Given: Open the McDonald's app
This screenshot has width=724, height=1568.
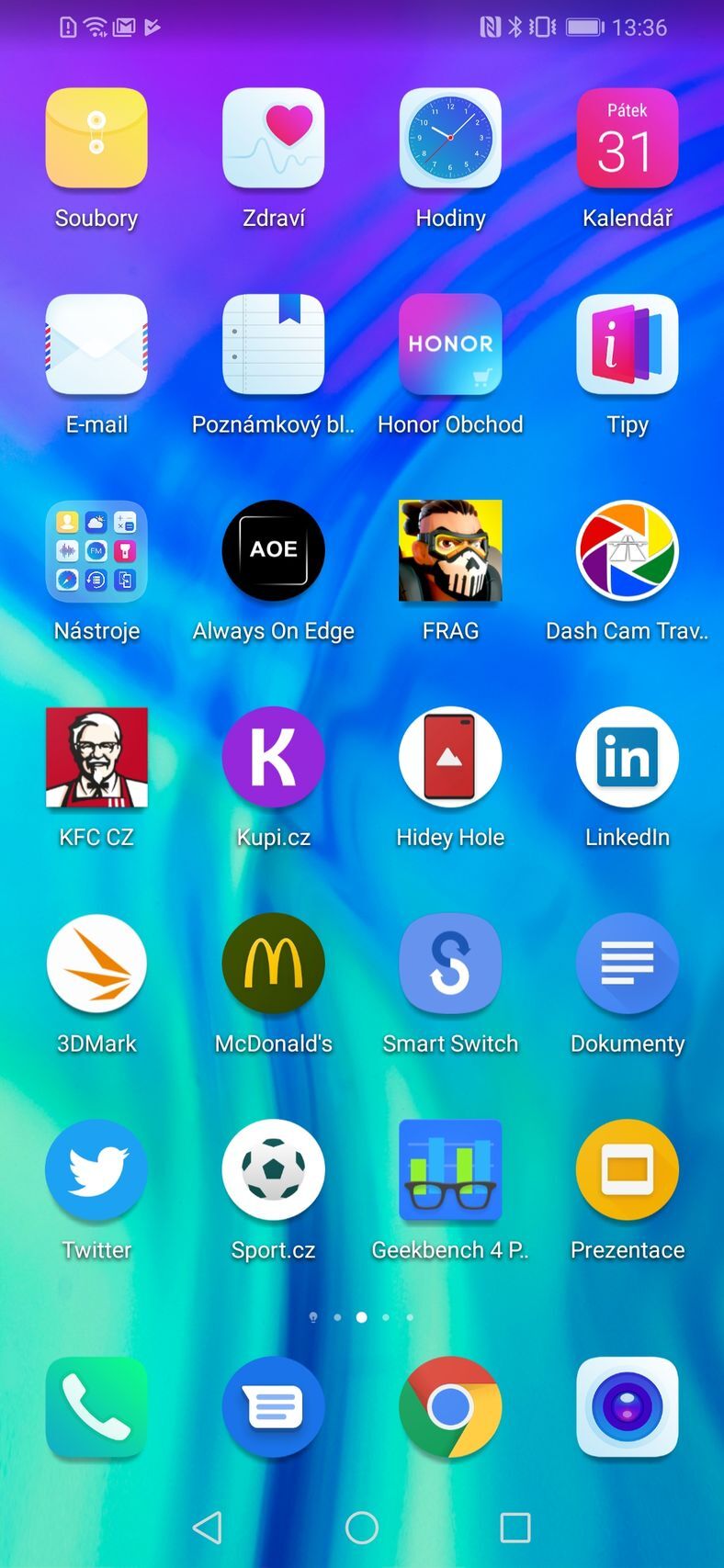Looking at the screenshot, I should 273,964.
